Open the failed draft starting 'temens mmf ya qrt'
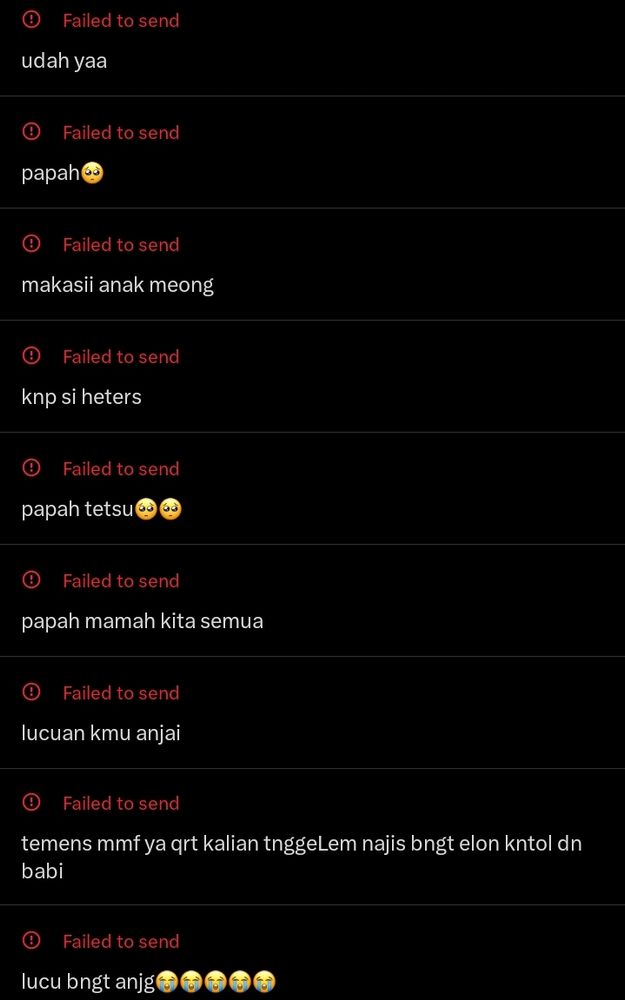This screenshot has width=625, height=1000. [300, 856]
